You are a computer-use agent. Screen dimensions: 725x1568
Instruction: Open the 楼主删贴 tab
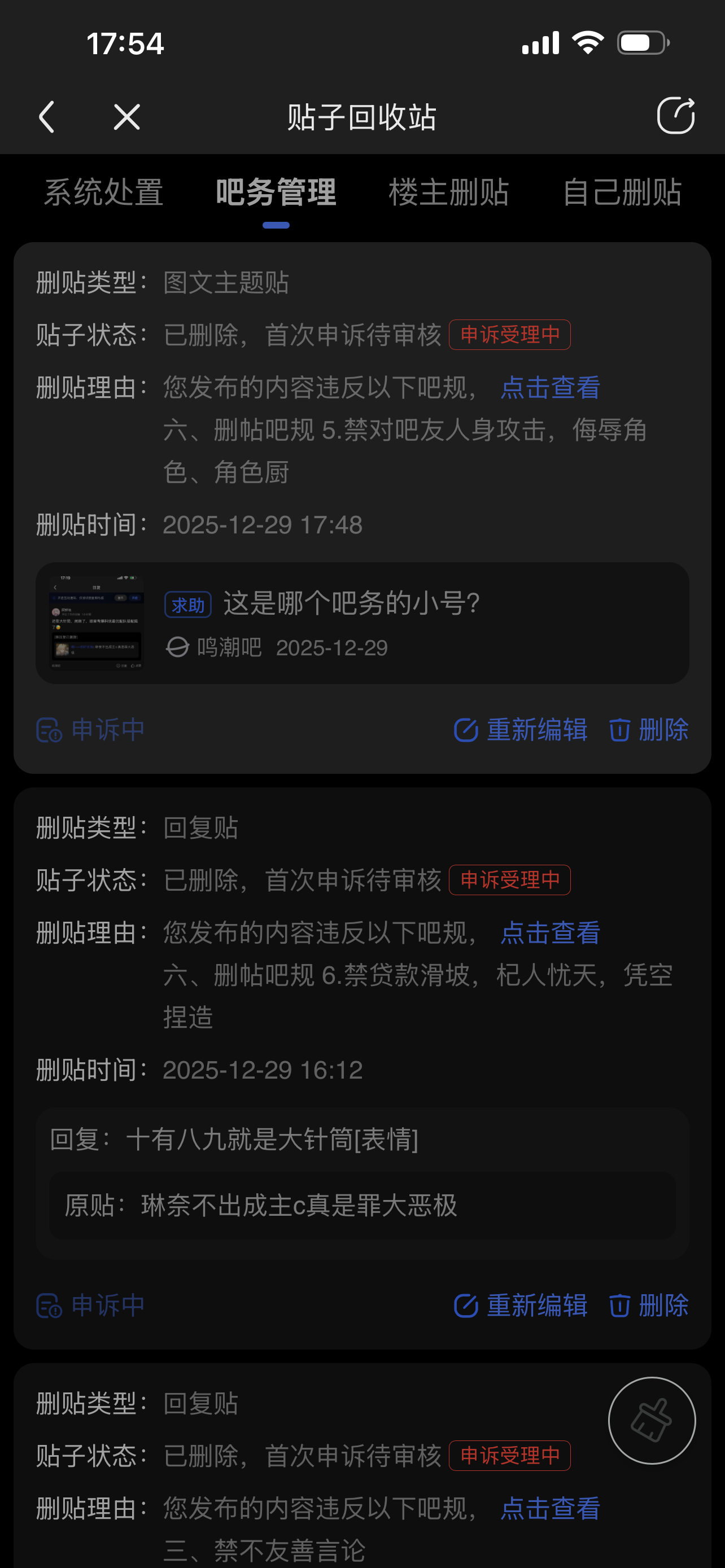point(449,192)
